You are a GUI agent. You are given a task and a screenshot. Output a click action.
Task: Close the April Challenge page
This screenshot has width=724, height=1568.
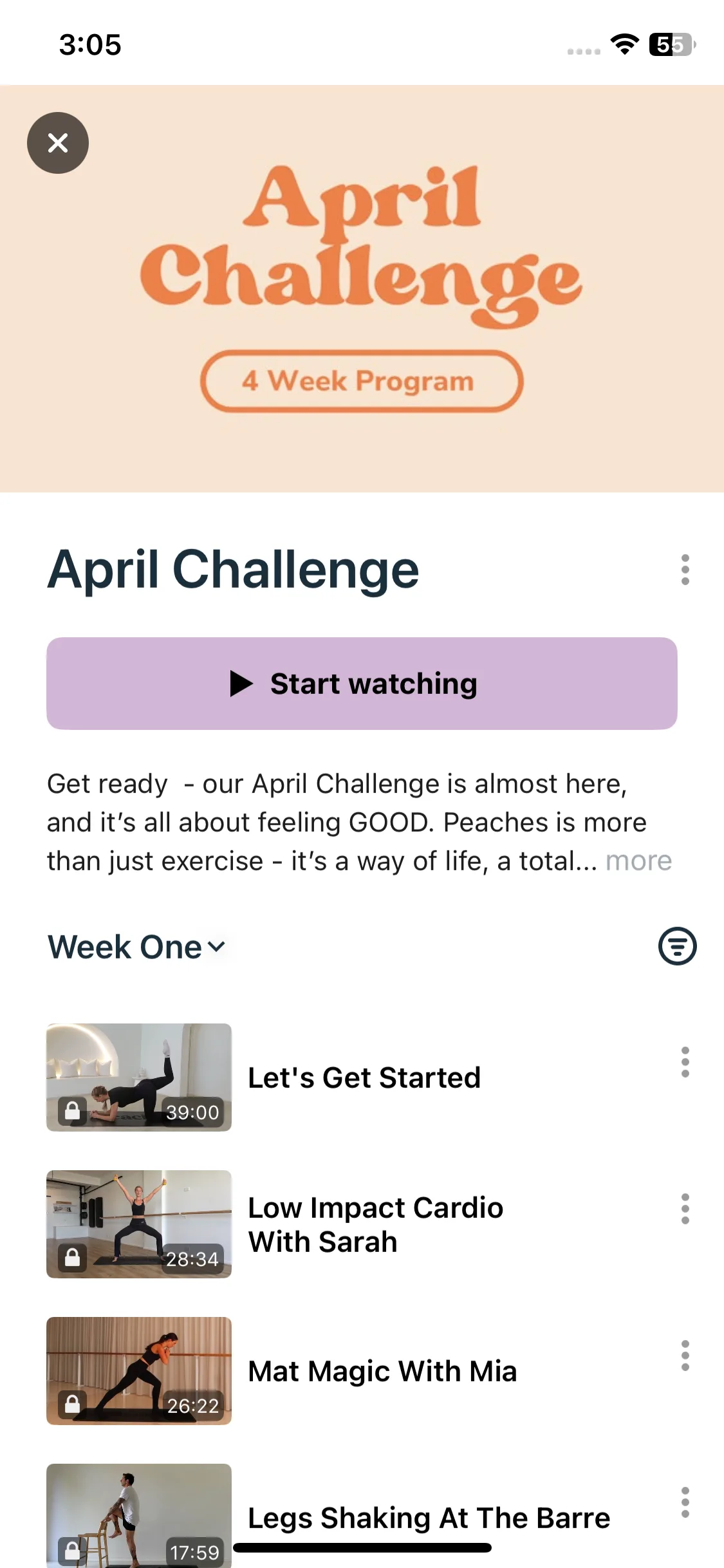point(58,143)
